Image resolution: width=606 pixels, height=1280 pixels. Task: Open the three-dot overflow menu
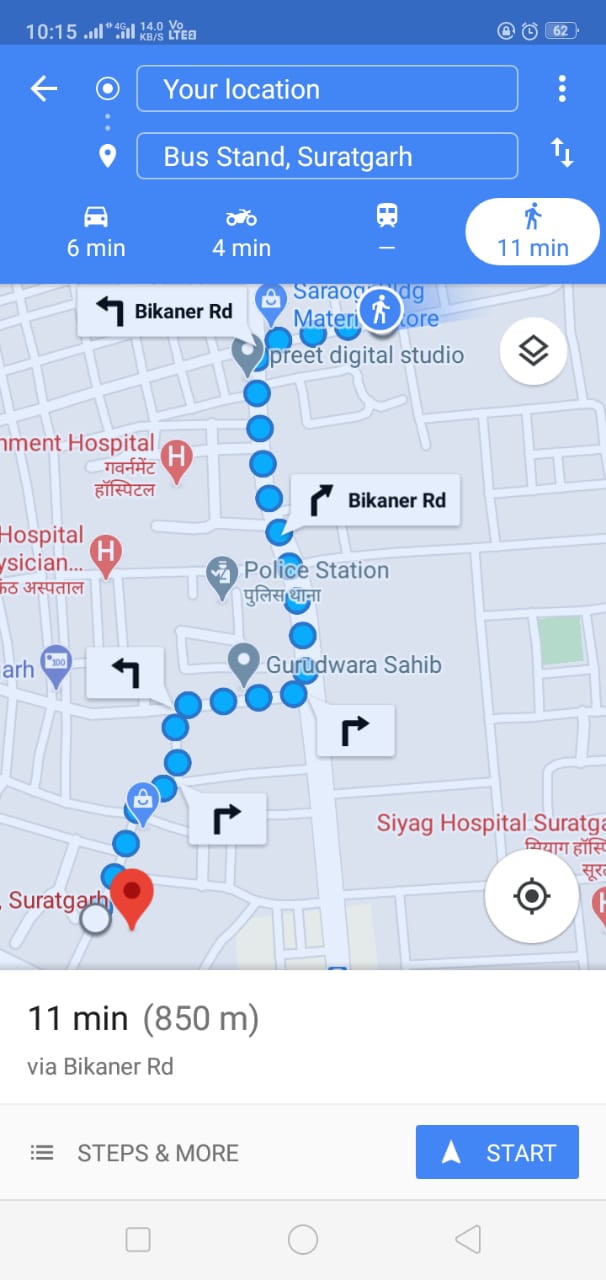point(562,89)
